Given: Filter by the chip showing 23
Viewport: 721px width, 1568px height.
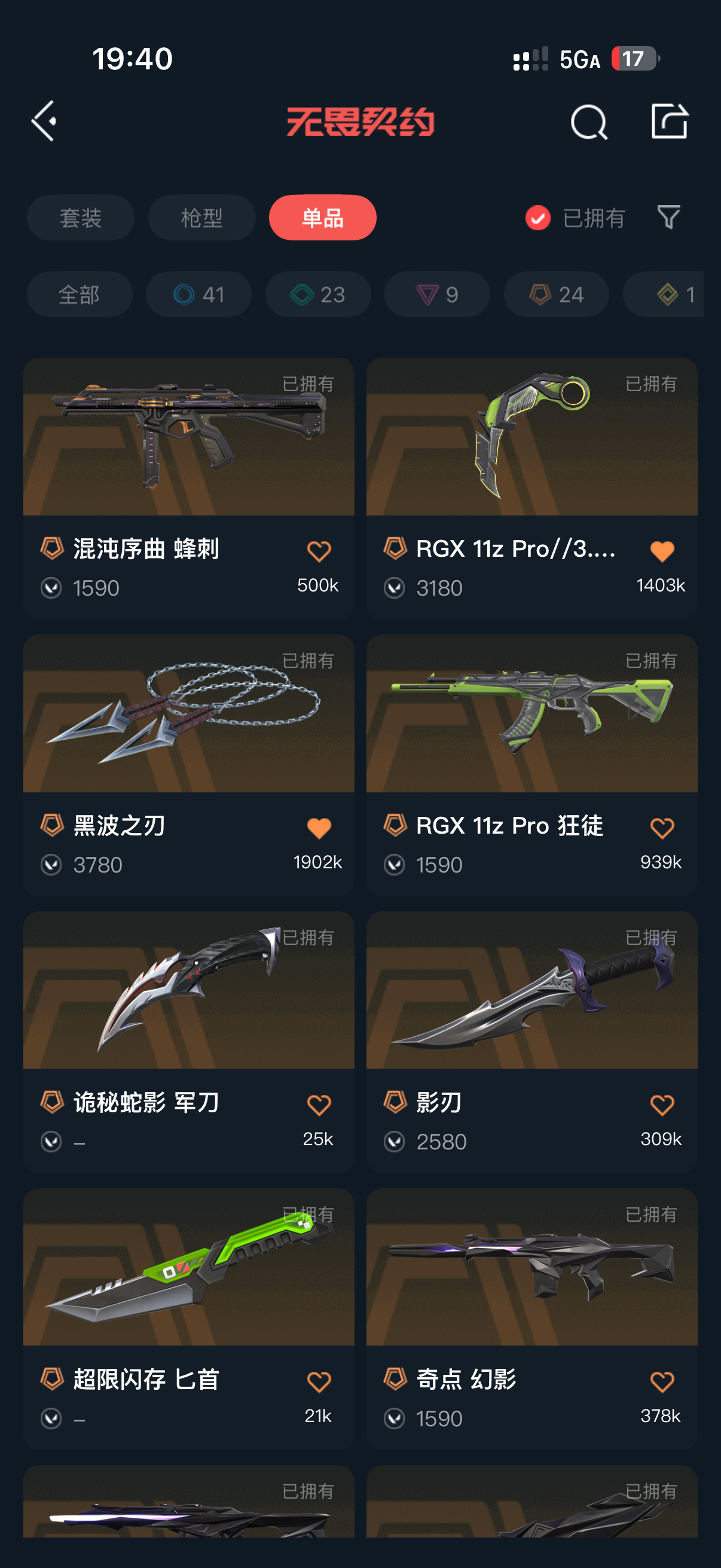Looking at the screenshot, I should [x=317, y=294].
